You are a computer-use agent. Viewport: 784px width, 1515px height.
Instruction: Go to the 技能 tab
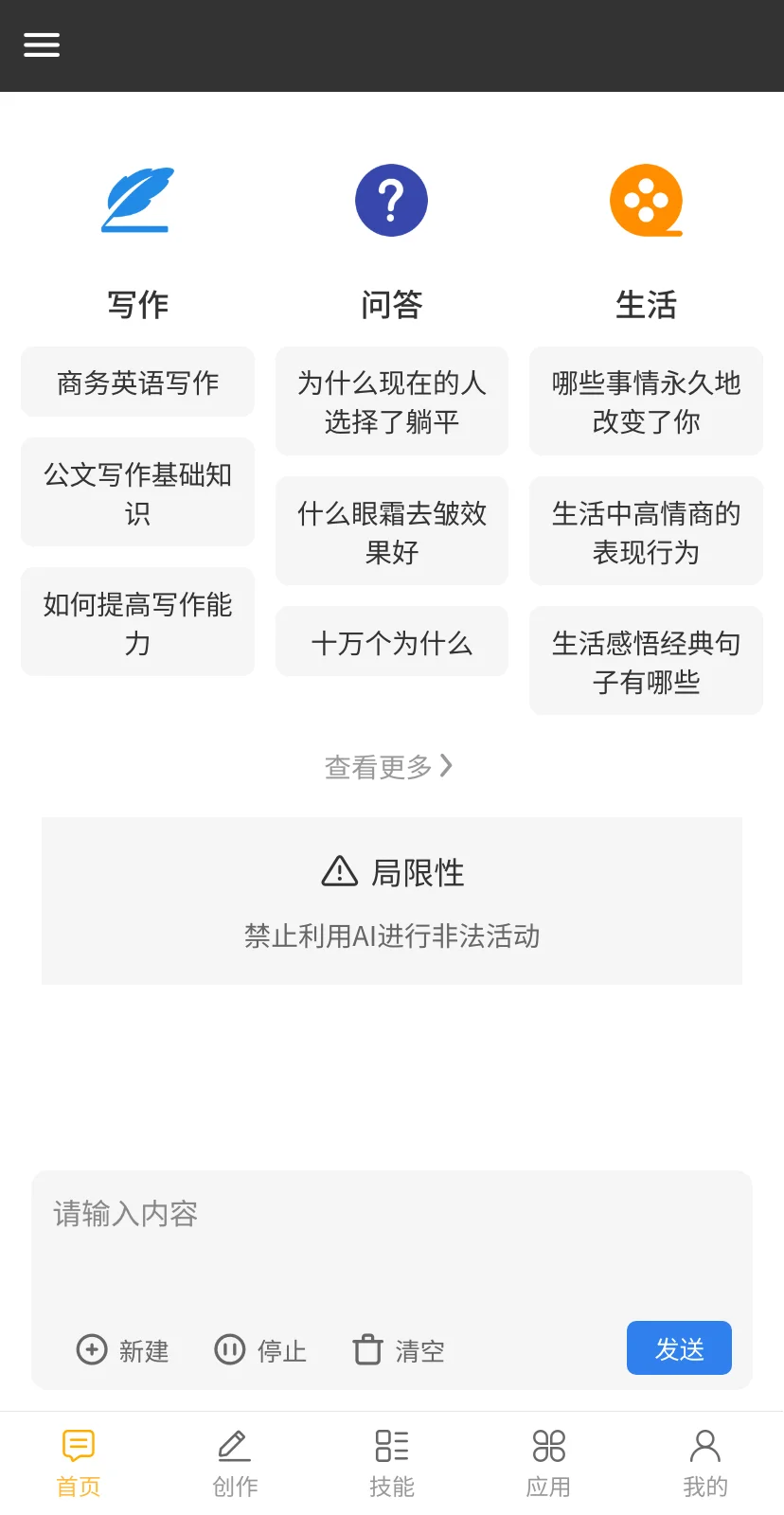392,1464
